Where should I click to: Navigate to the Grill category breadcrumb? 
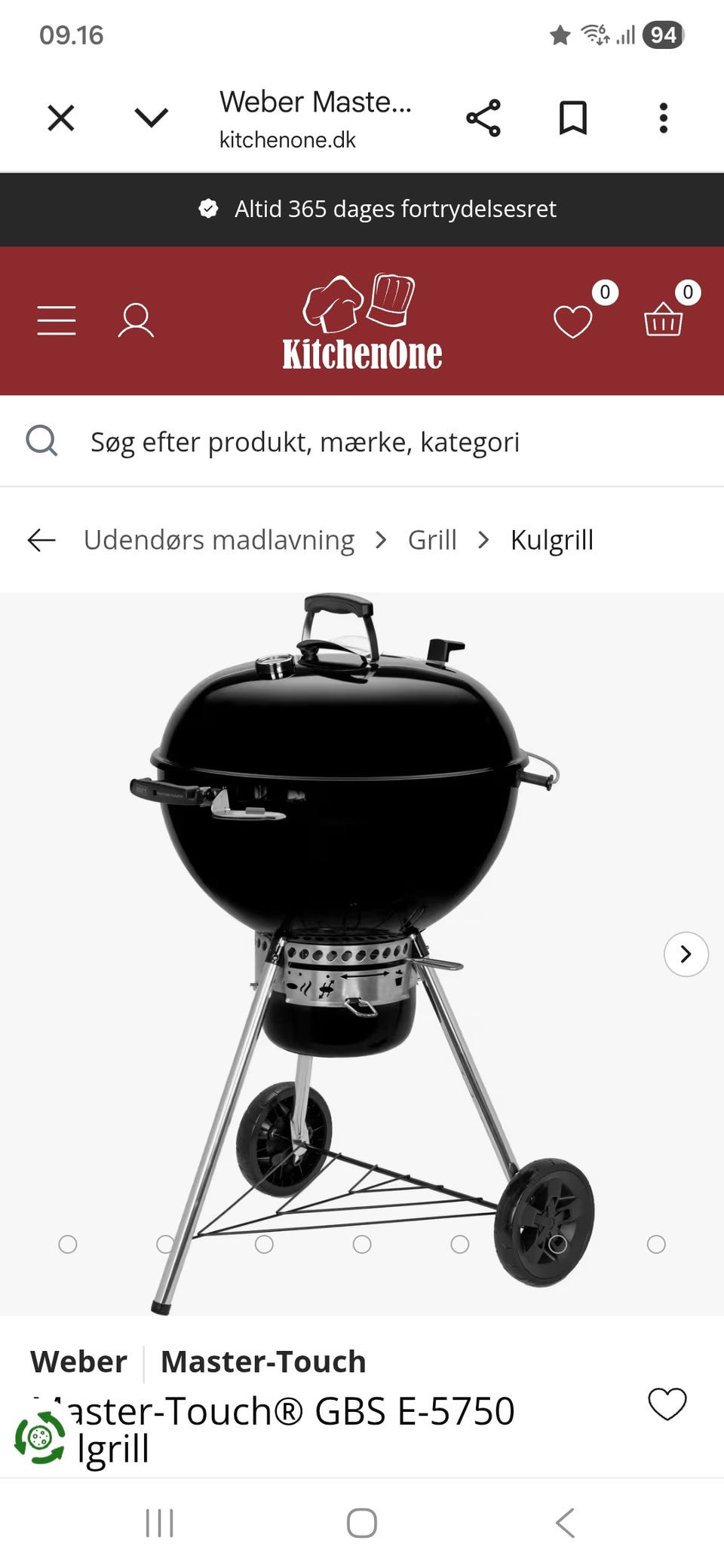(432, 540)
